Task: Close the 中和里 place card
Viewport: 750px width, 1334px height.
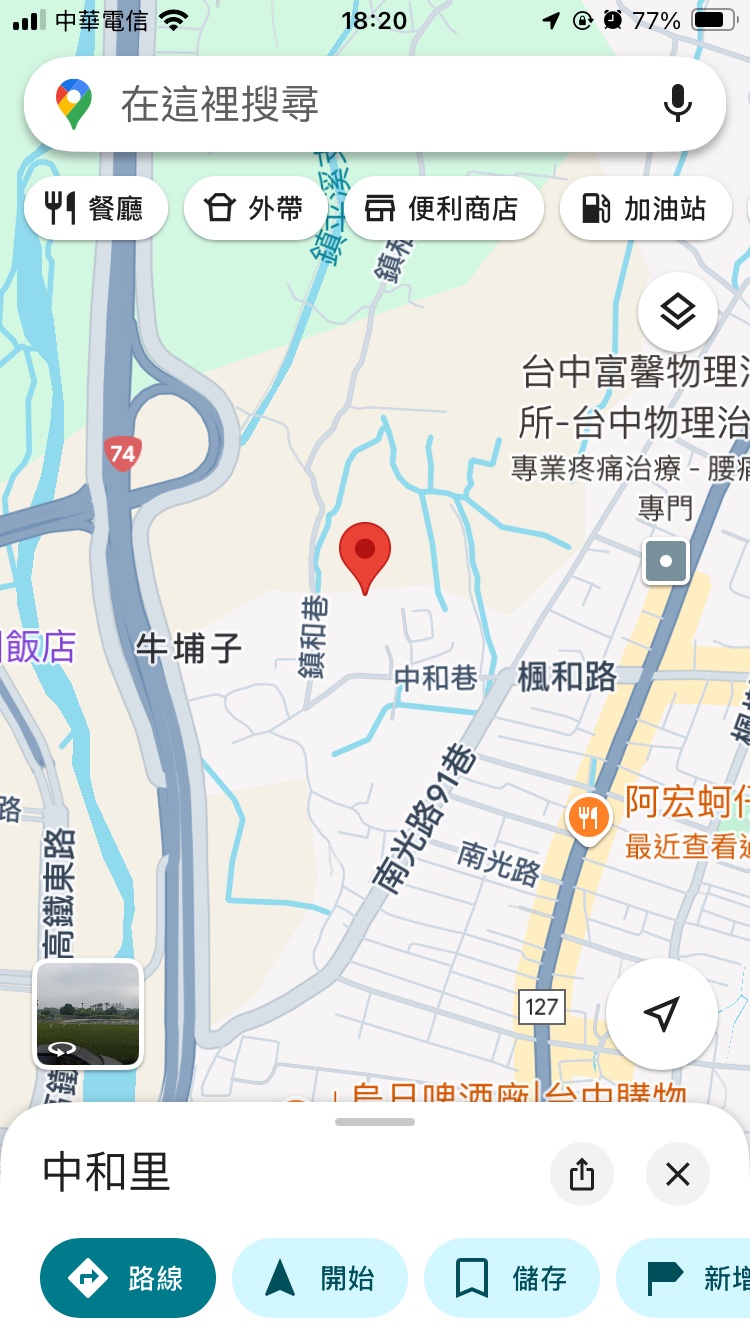Action: point(678,1174)
